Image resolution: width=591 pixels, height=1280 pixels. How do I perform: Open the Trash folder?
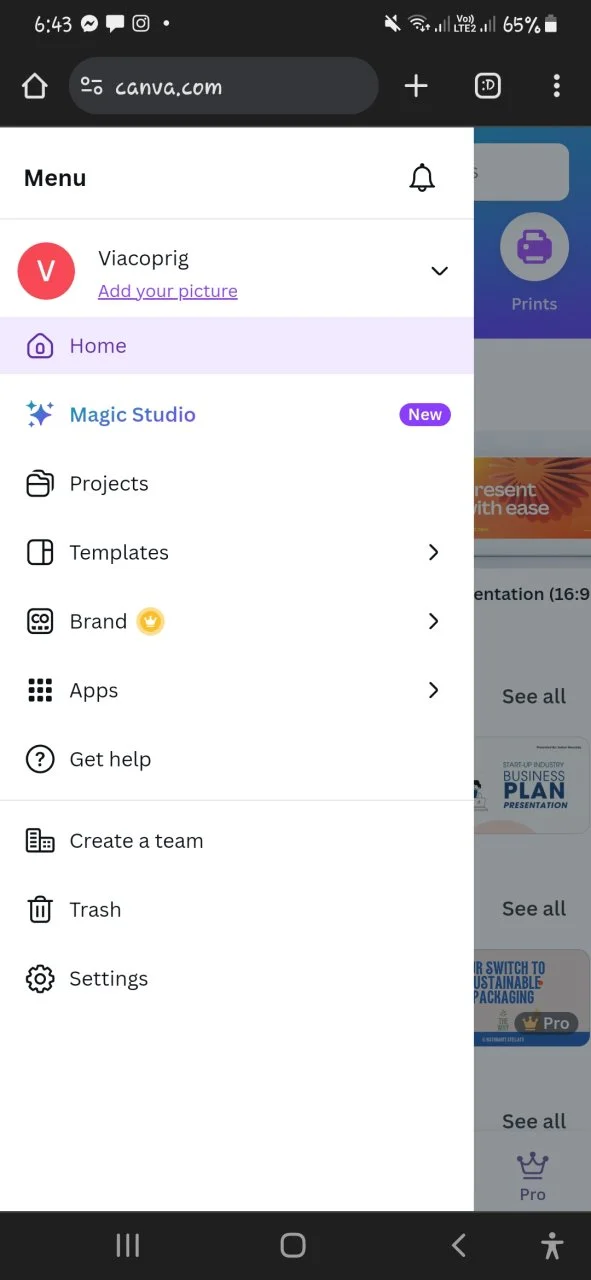(237, 910)
